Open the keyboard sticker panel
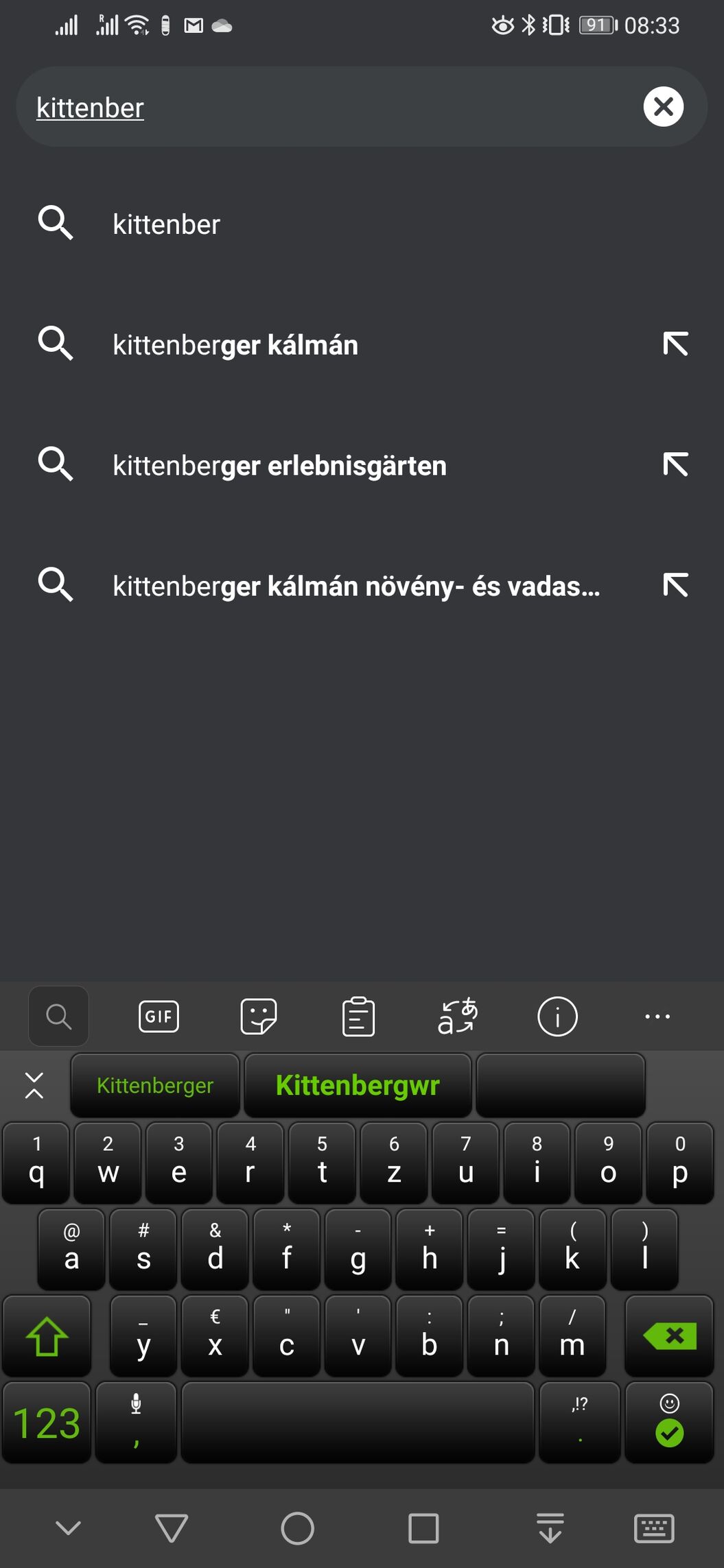The image size is (724, 1568). [x=258, y=1016]
